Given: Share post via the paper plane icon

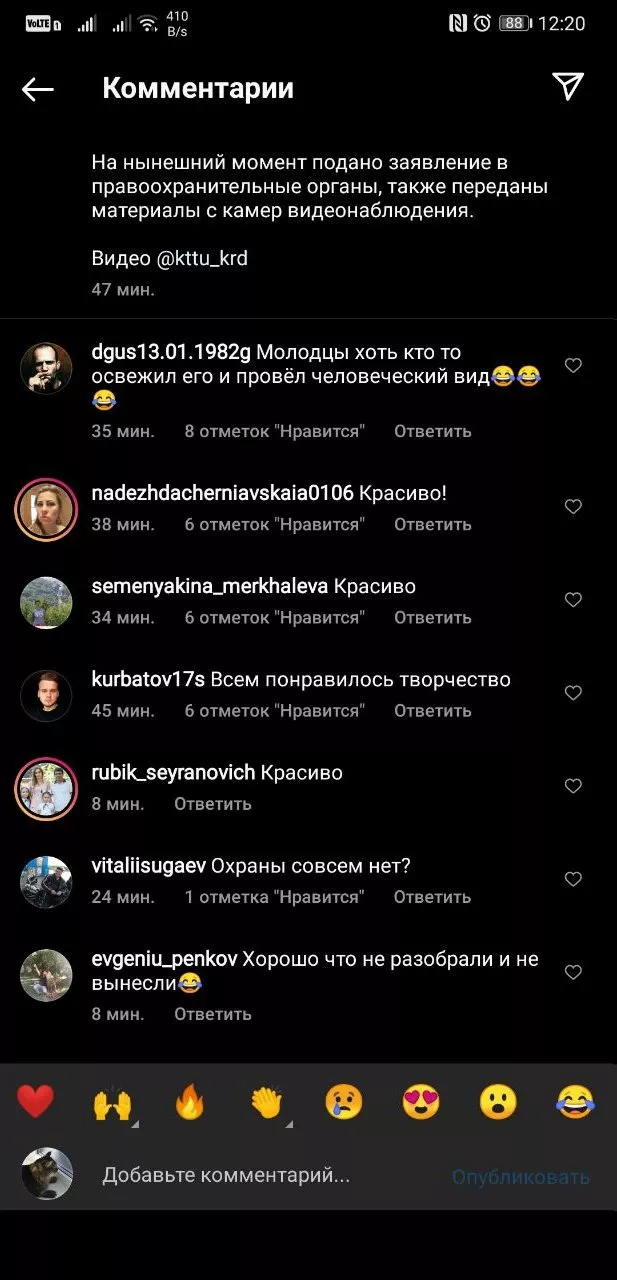Looking at the screenshot, I should click(x=568, y=87).
